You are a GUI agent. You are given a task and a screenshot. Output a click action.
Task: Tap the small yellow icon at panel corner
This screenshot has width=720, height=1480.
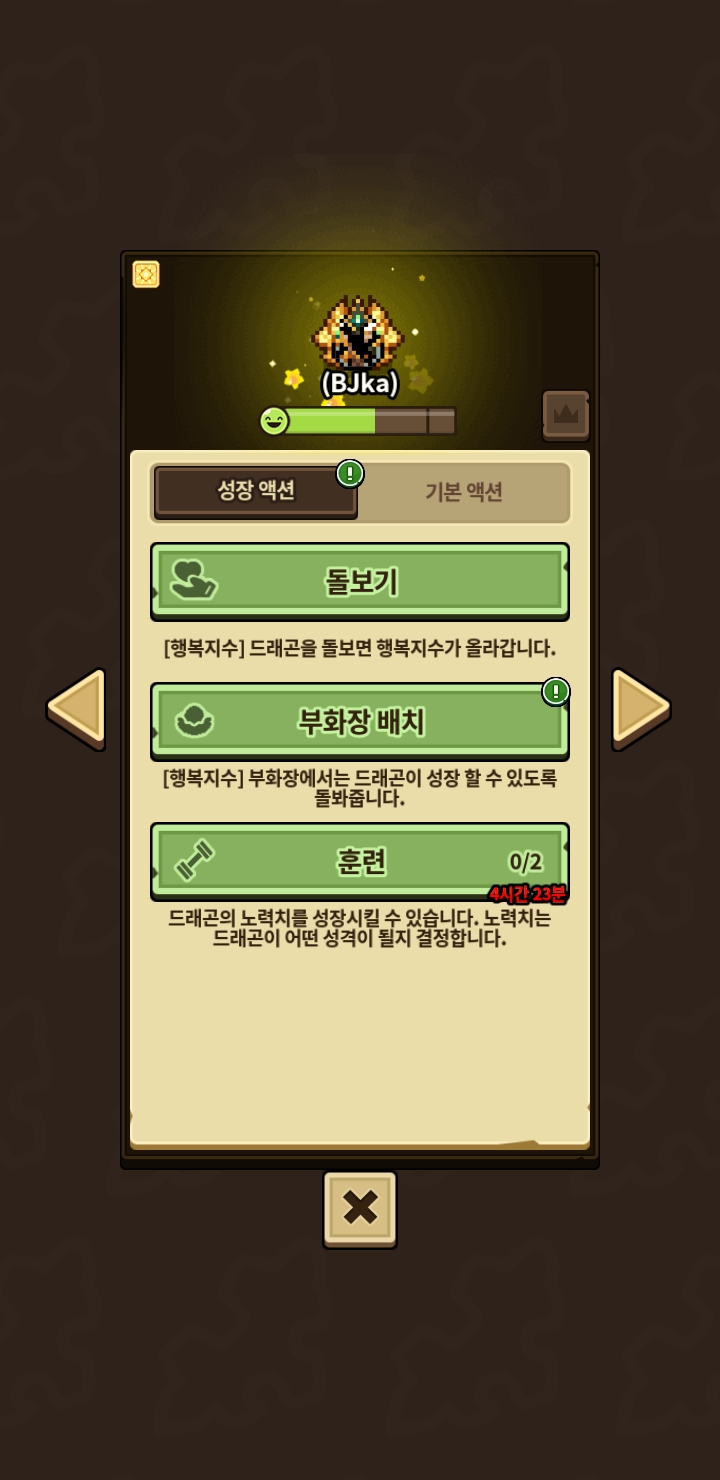click(146, 274)
